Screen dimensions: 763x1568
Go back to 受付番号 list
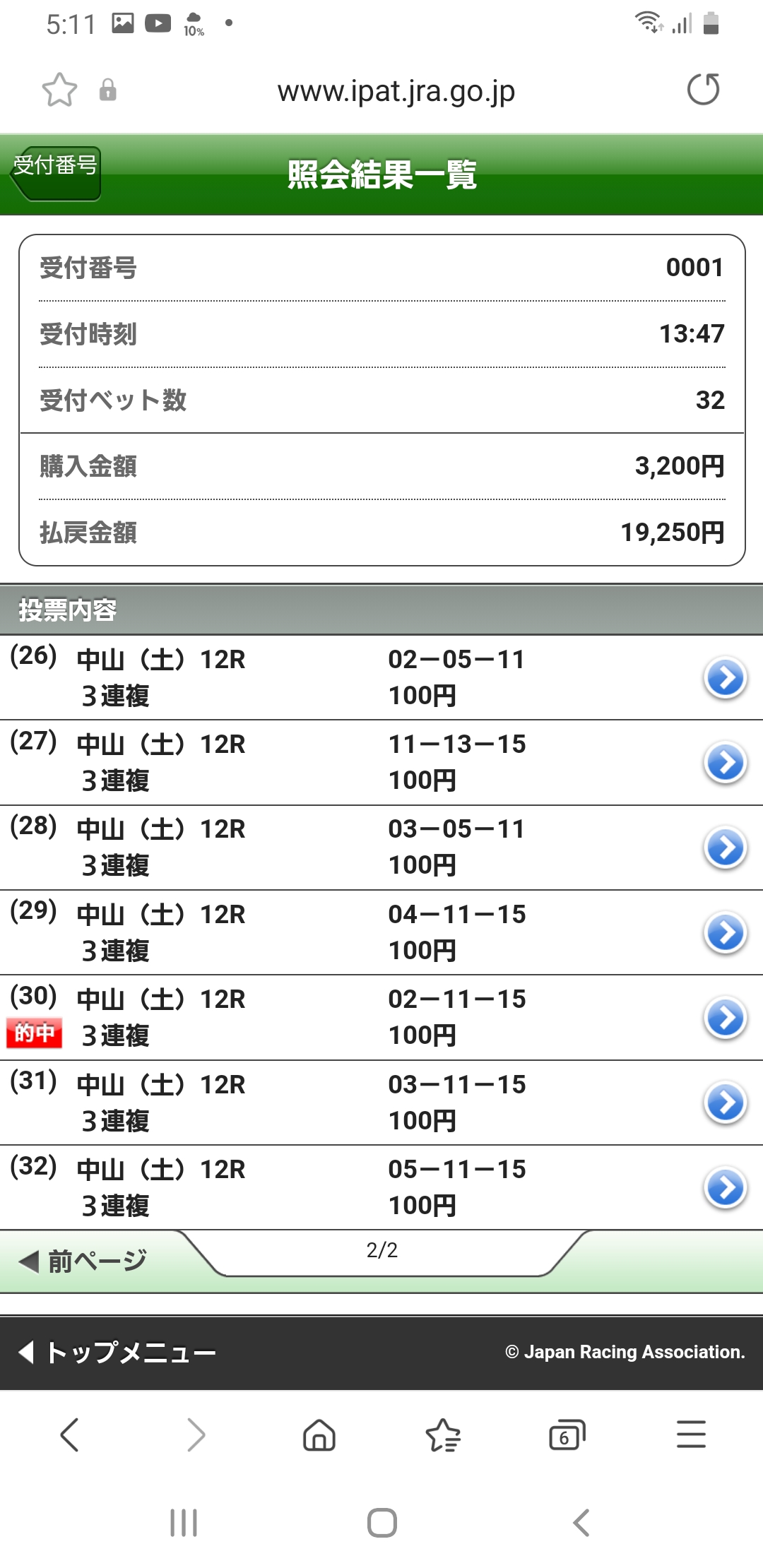[56, 173]
